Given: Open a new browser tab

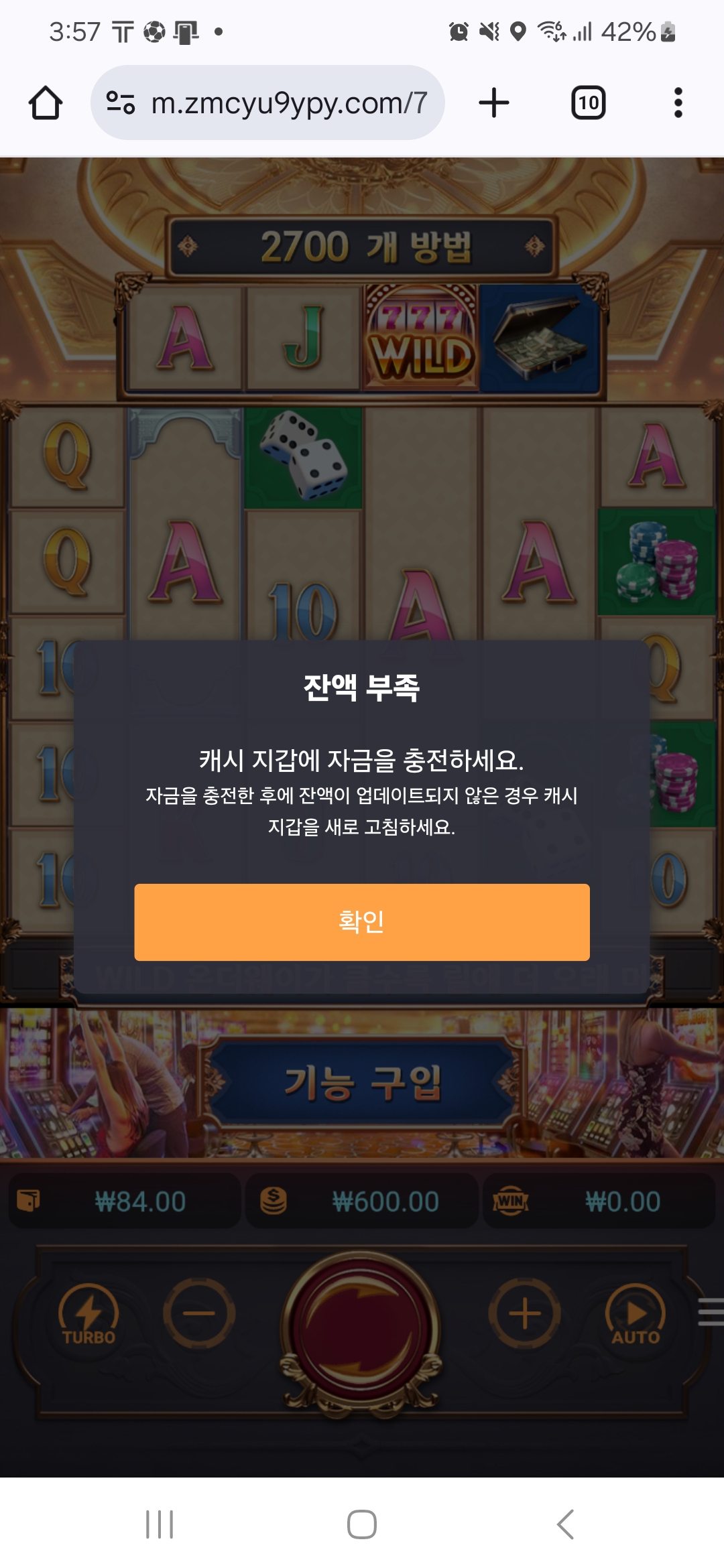Looking at the screenshot, I should pyautogui.click(x=494, y=103).
